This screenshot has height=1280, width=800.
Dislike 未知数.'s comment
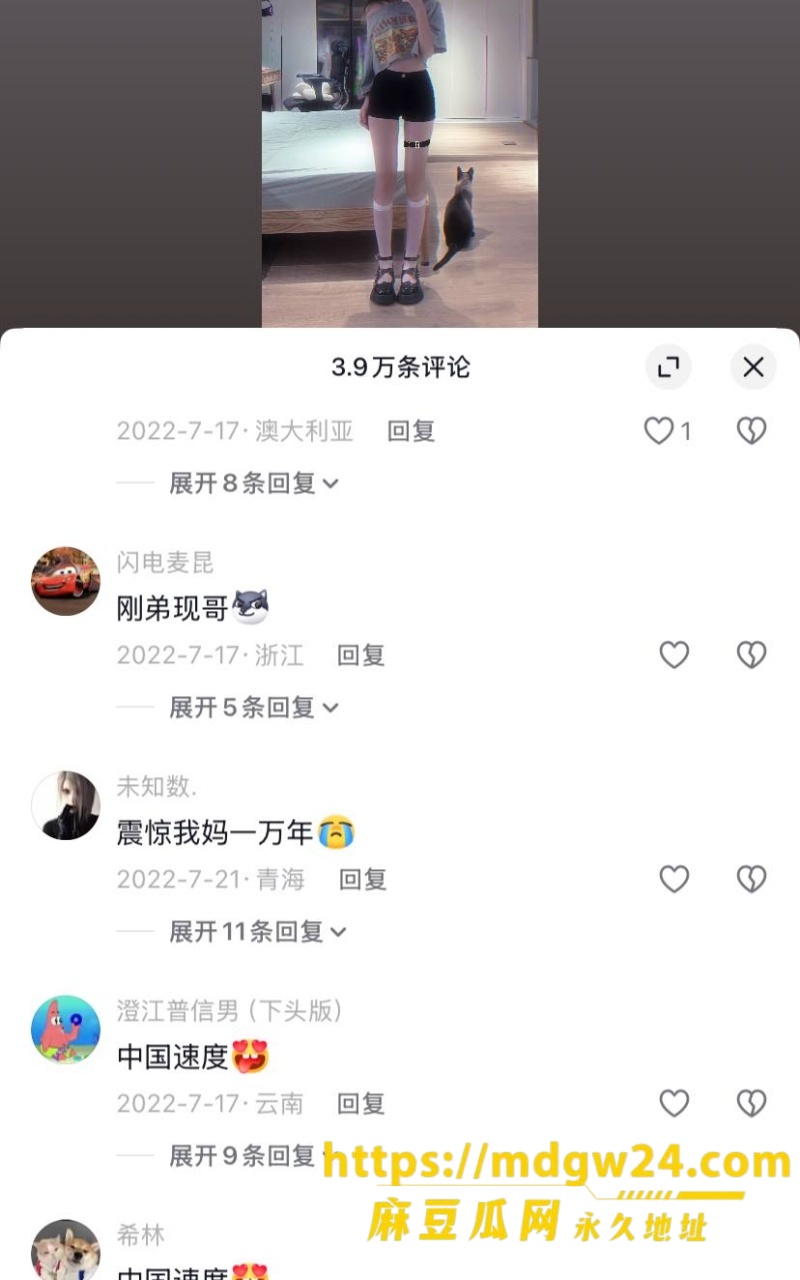tap(751, 879)
